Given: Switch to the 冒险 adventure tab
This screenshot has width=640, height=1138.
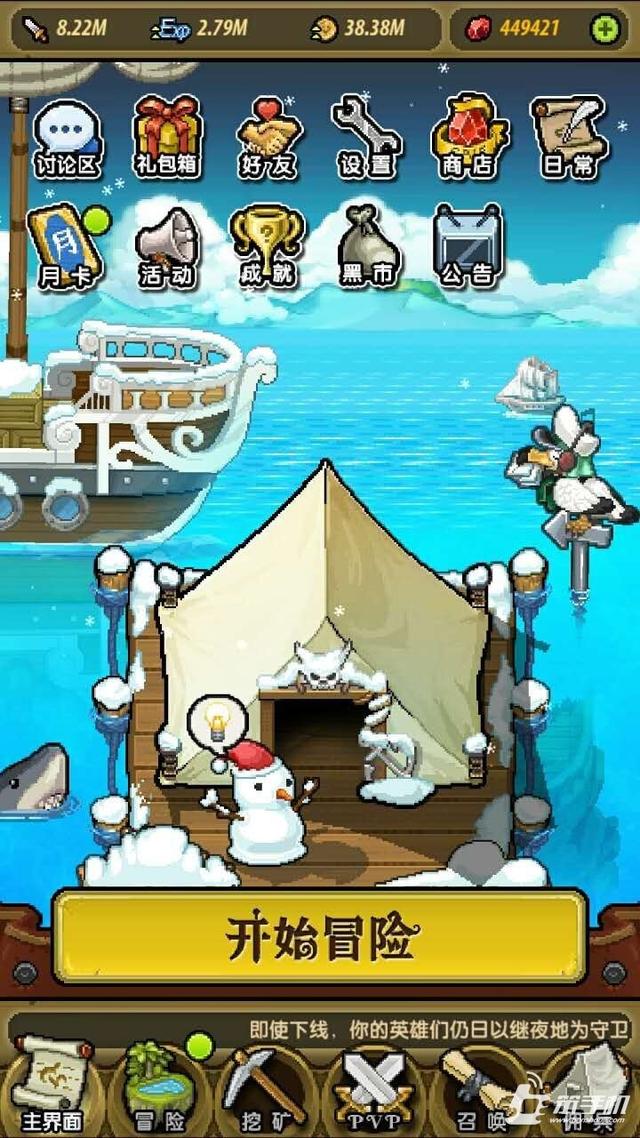Looking at the screenshot, I should (x=158, y=1084).
